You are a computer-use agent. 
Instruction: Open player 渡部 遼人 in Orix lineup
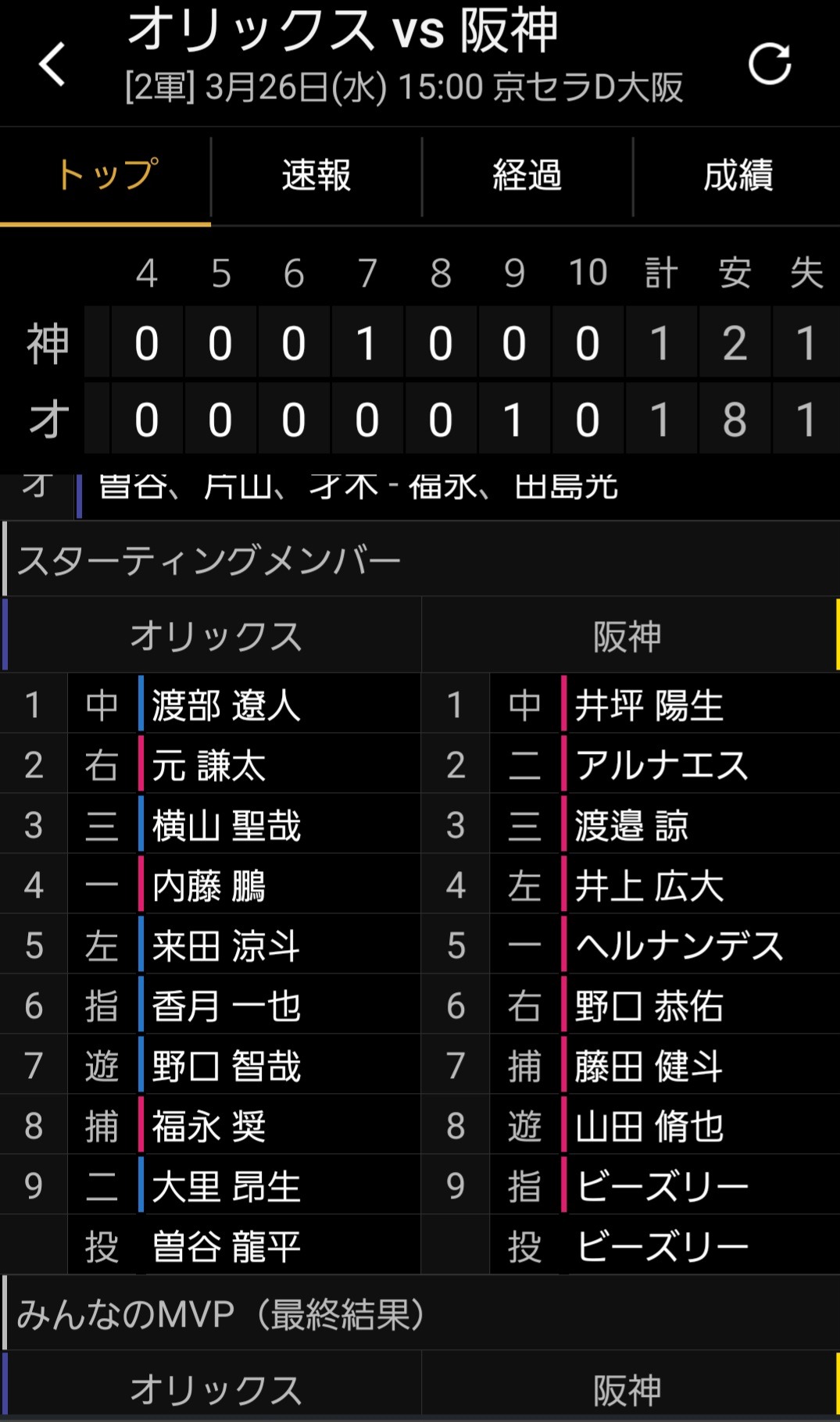pyautogui.click(x=226, y=705)
